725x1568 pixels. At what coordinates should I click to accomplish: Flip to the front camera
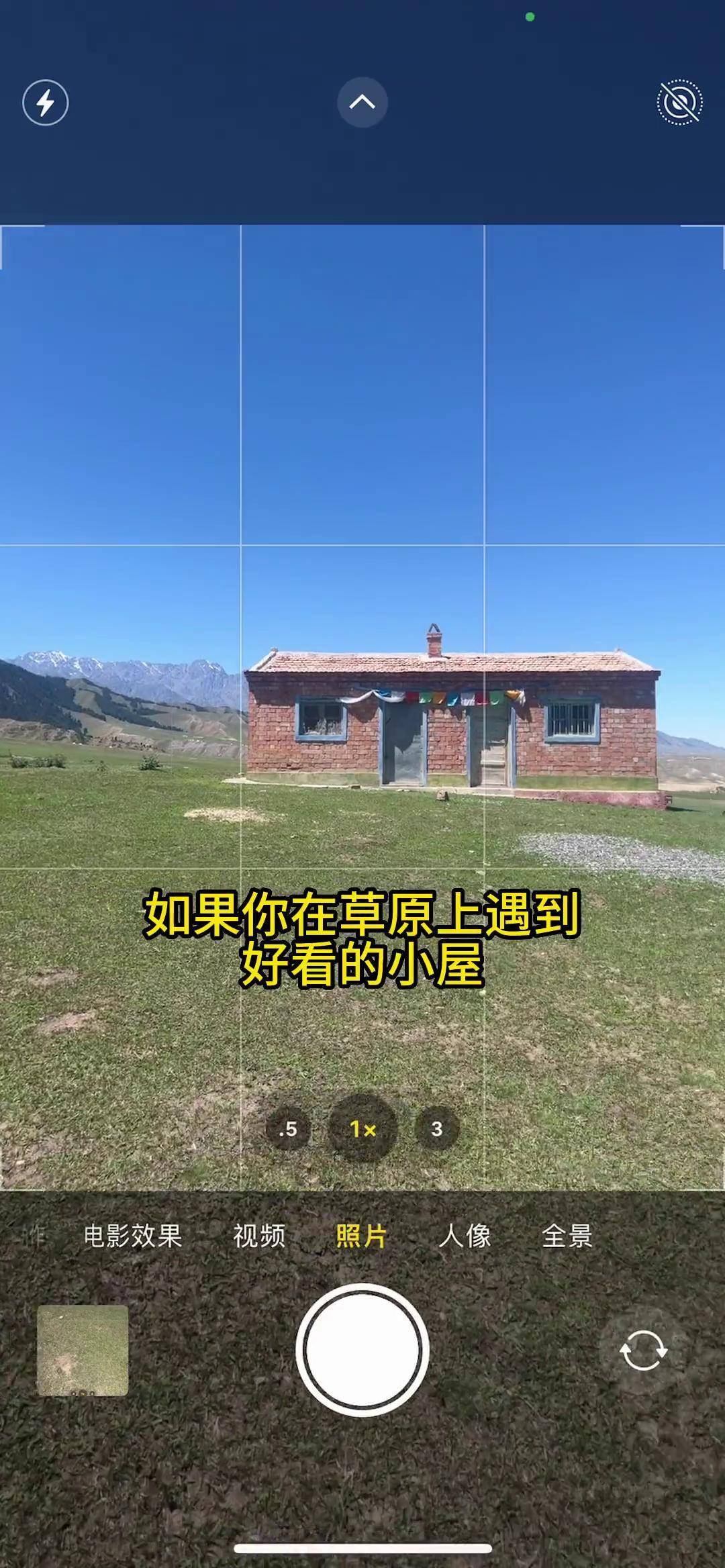pyautogui.click(x=643, y=1350)
